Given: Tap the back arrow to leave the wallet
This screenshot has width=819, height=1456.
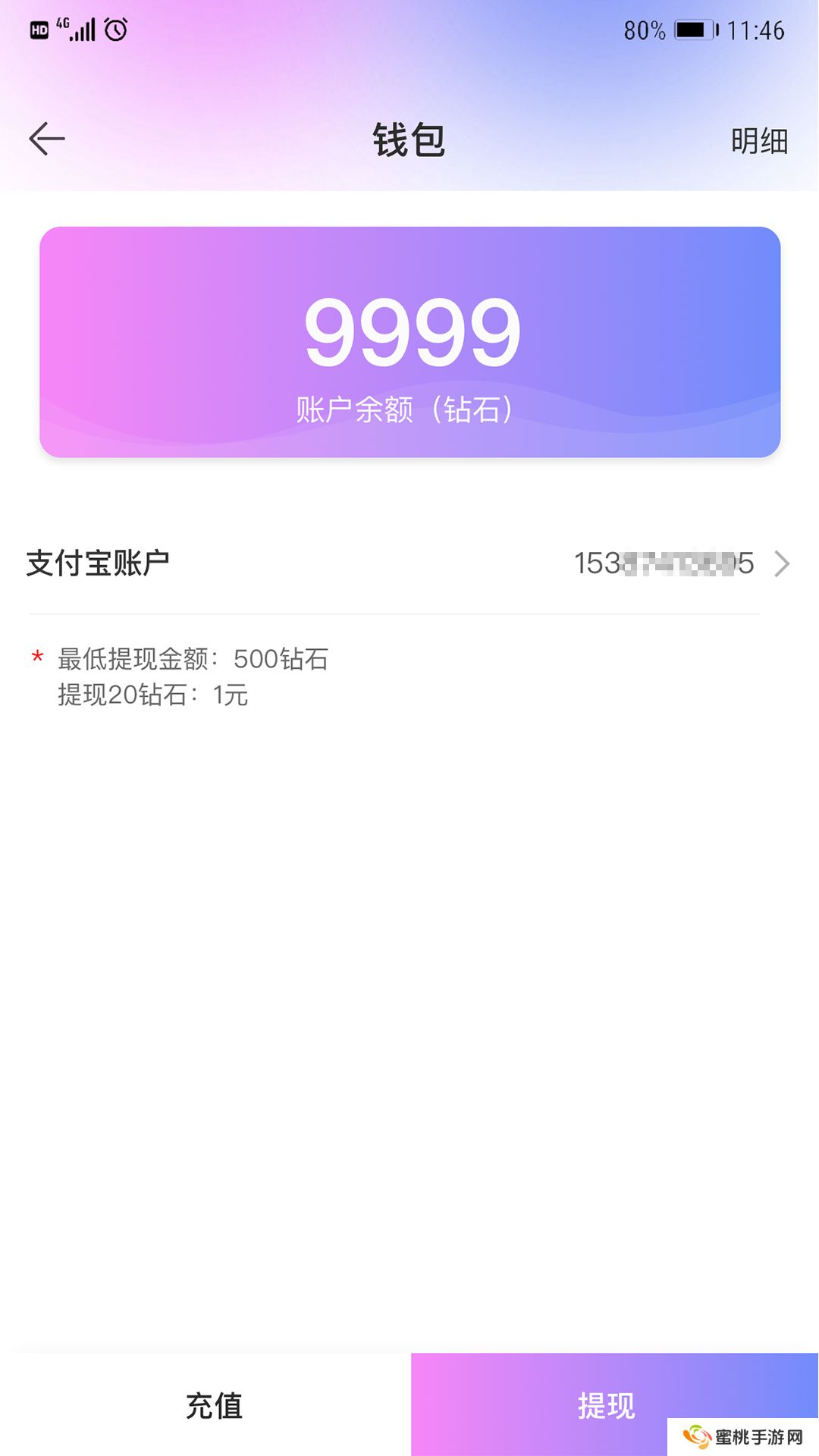Looking at the screenshot, I should 47,139.
